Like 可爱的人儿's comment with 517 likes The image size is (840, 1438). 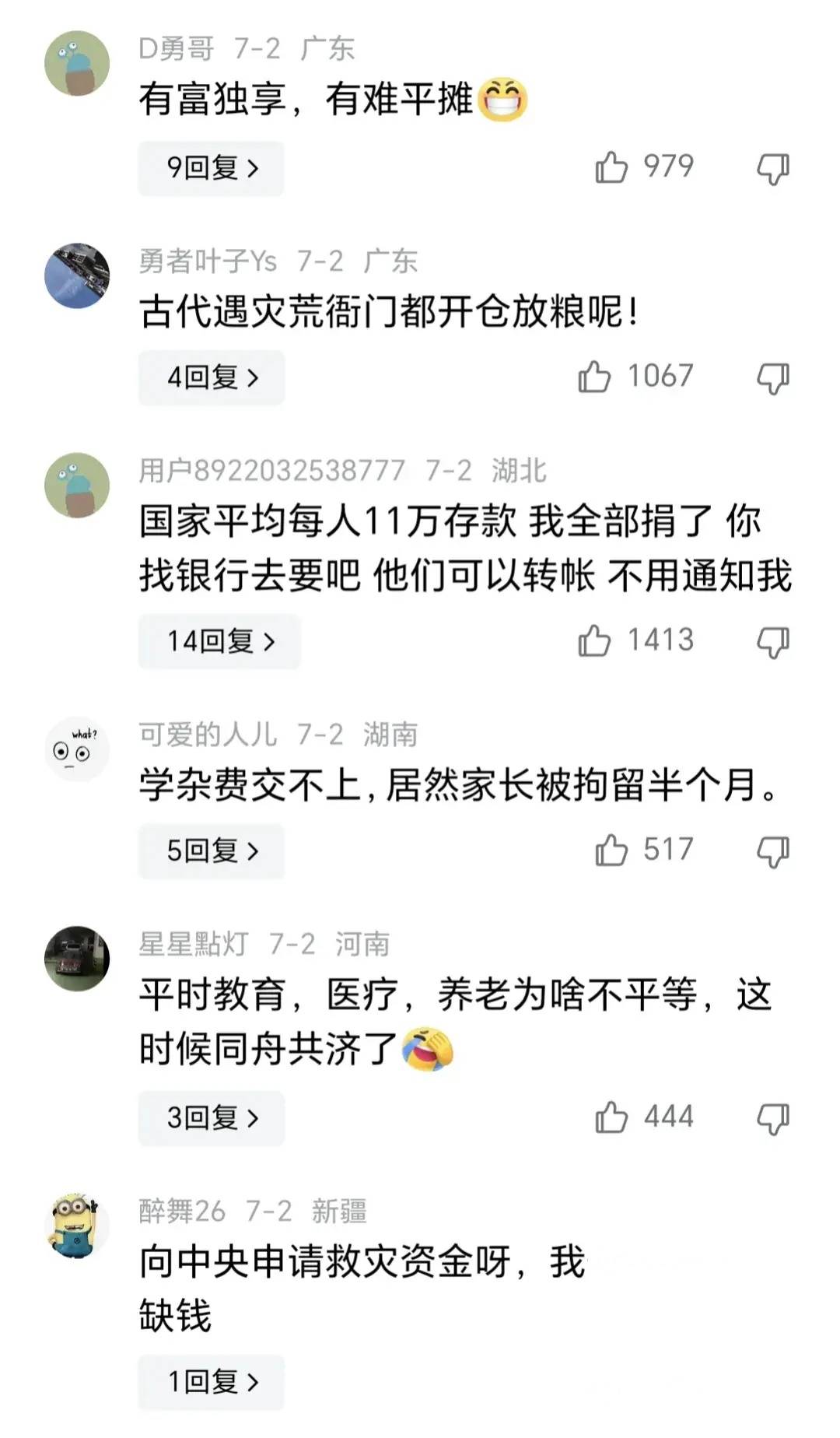click(611, 850)
